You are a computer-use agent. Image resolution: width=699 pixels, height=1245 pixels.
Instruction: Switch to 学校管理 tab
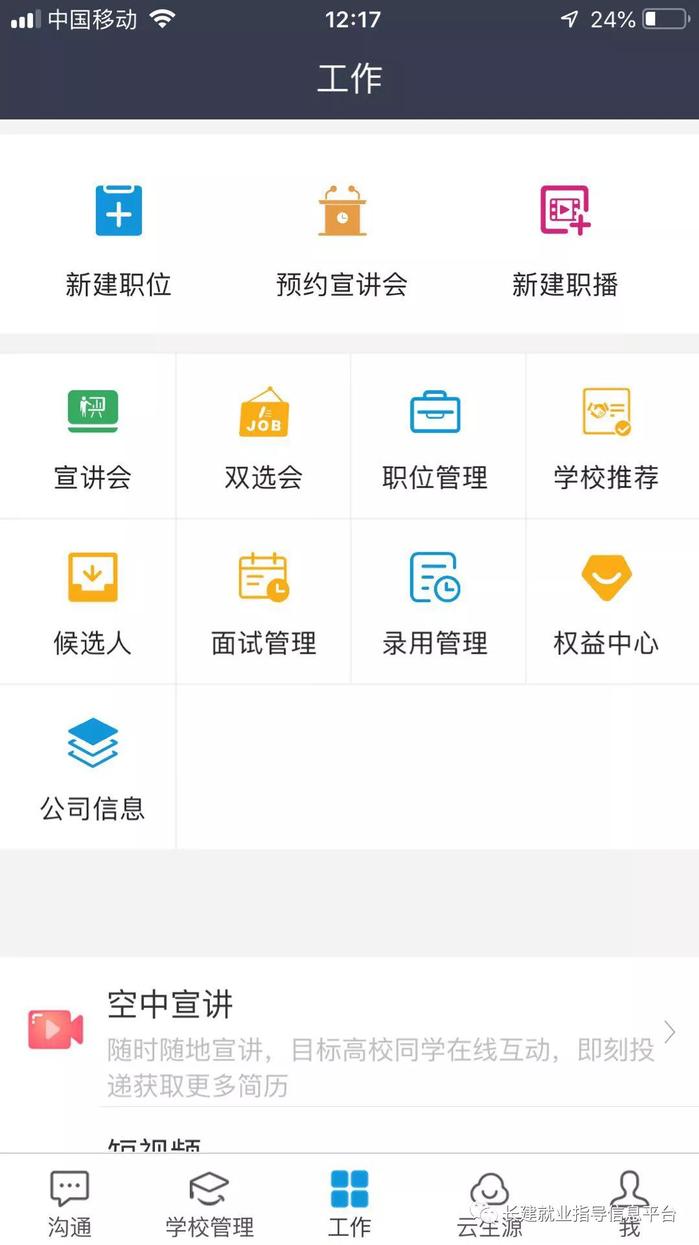pyautogui.click(x=209, y=1201)
